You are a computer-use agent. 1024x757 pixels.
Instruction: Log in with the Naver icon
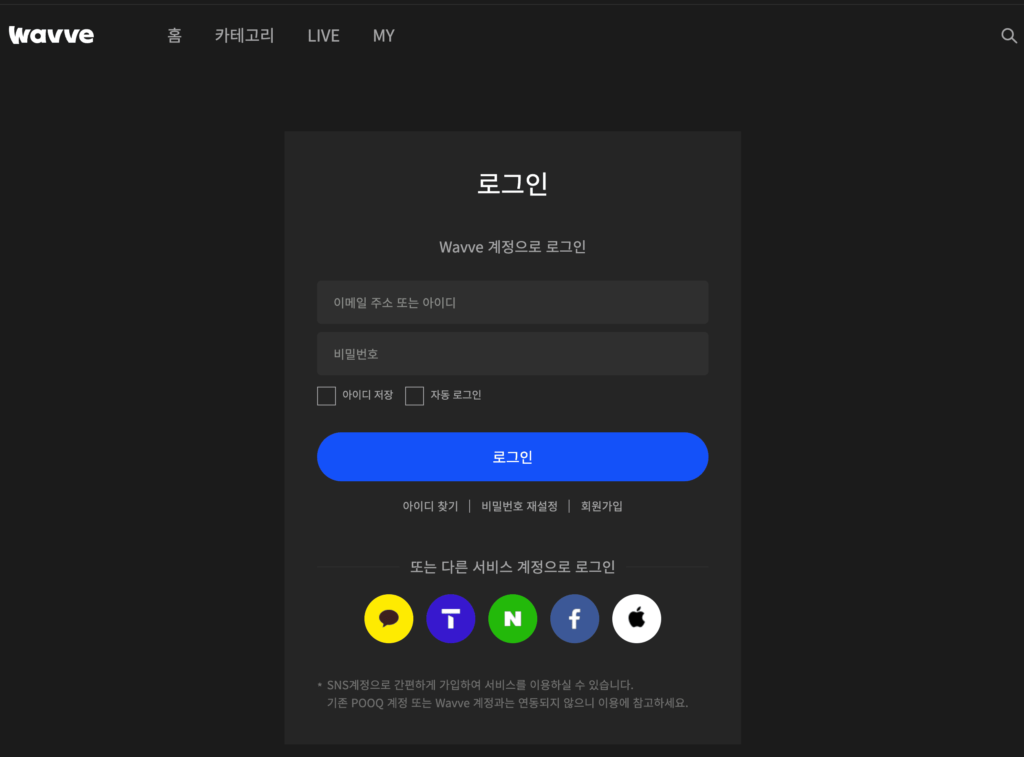click(512, 619)
